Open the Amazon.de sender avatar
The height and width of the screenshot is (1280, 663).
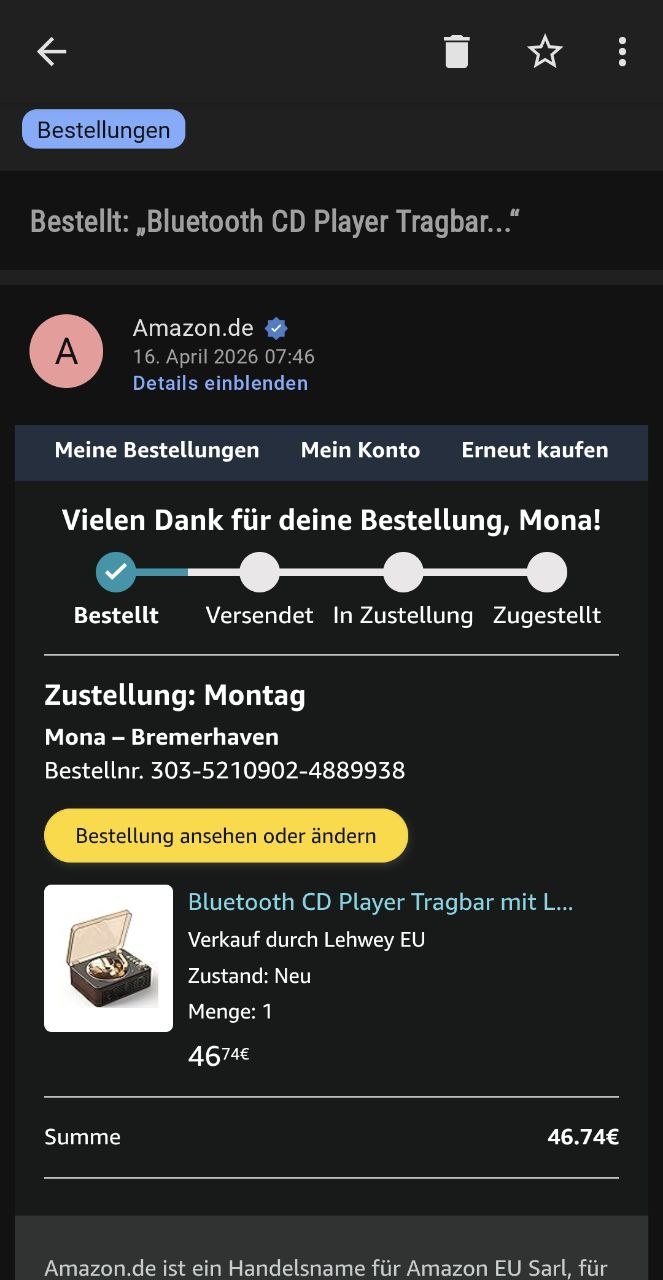(66, 351)
